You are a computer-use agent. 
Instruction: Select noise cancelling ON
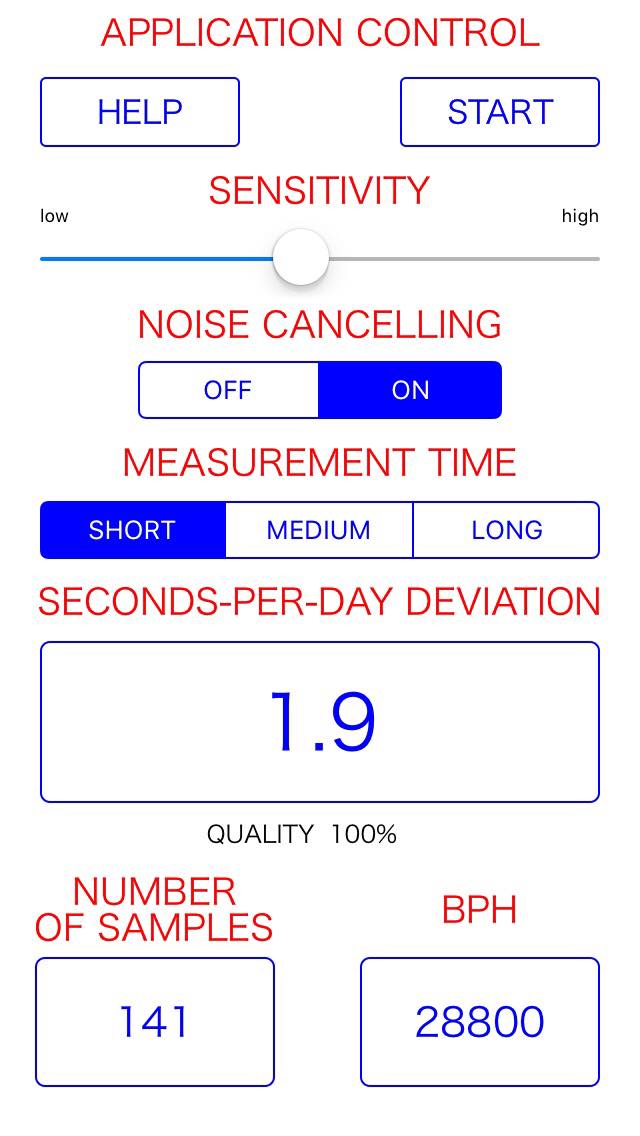tap(410, 390)
